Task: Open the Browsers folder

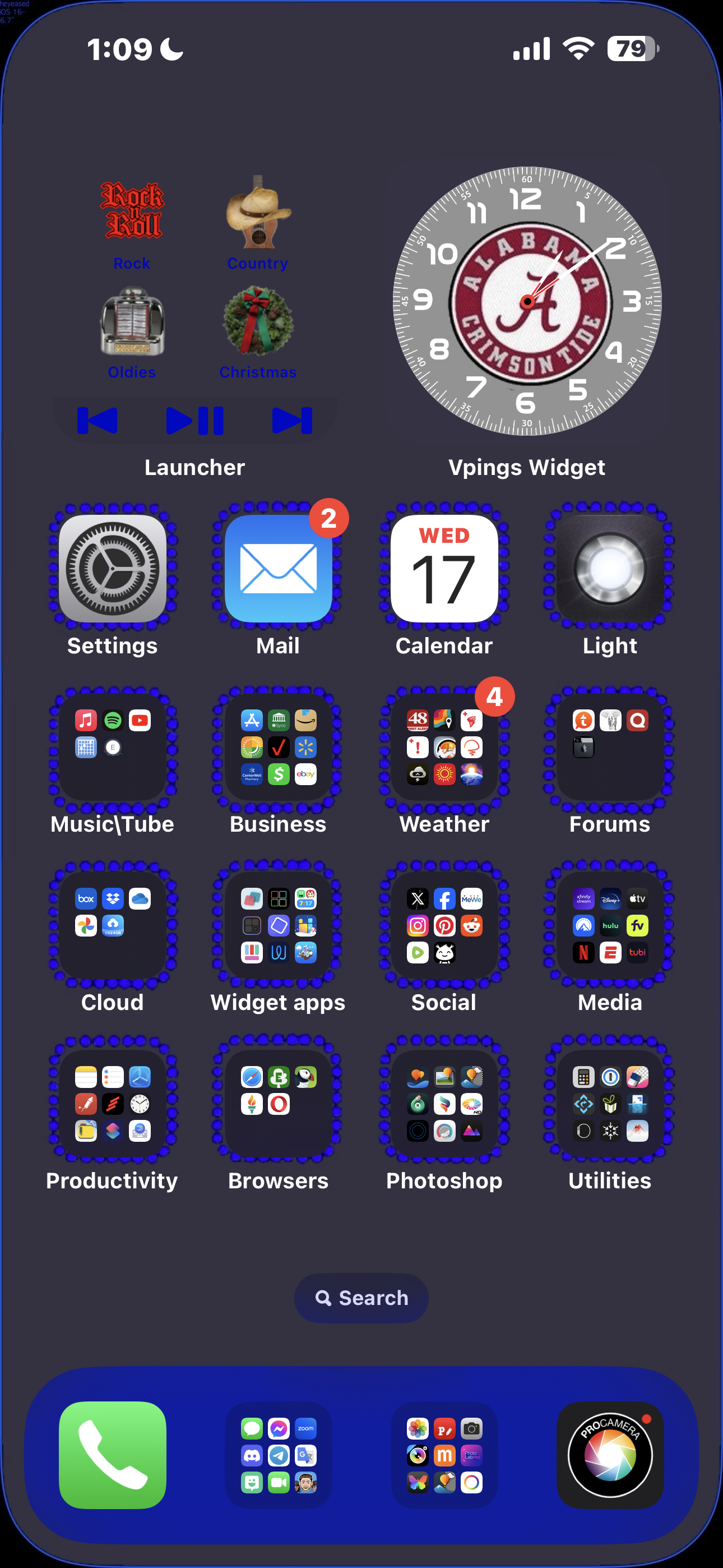Action: pos(278,1104)
